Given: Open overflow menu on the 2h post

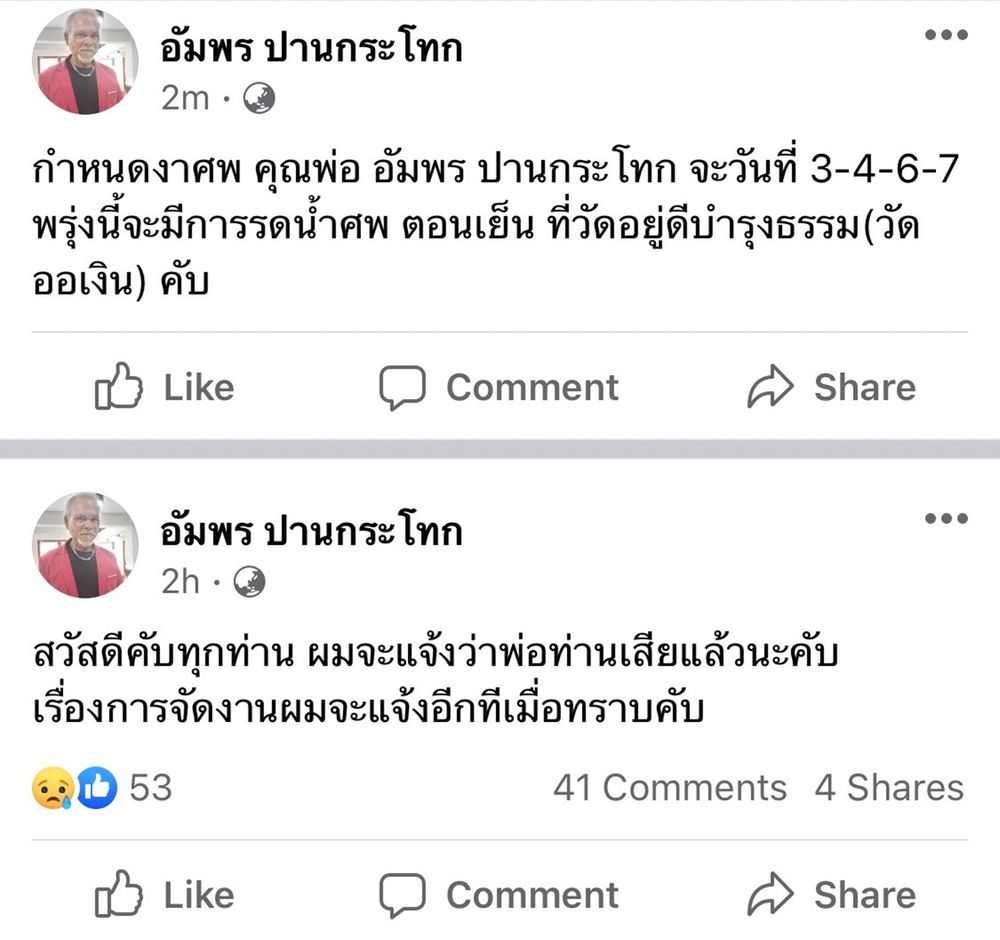Looking at the screenshot, I should pos(946,518).
